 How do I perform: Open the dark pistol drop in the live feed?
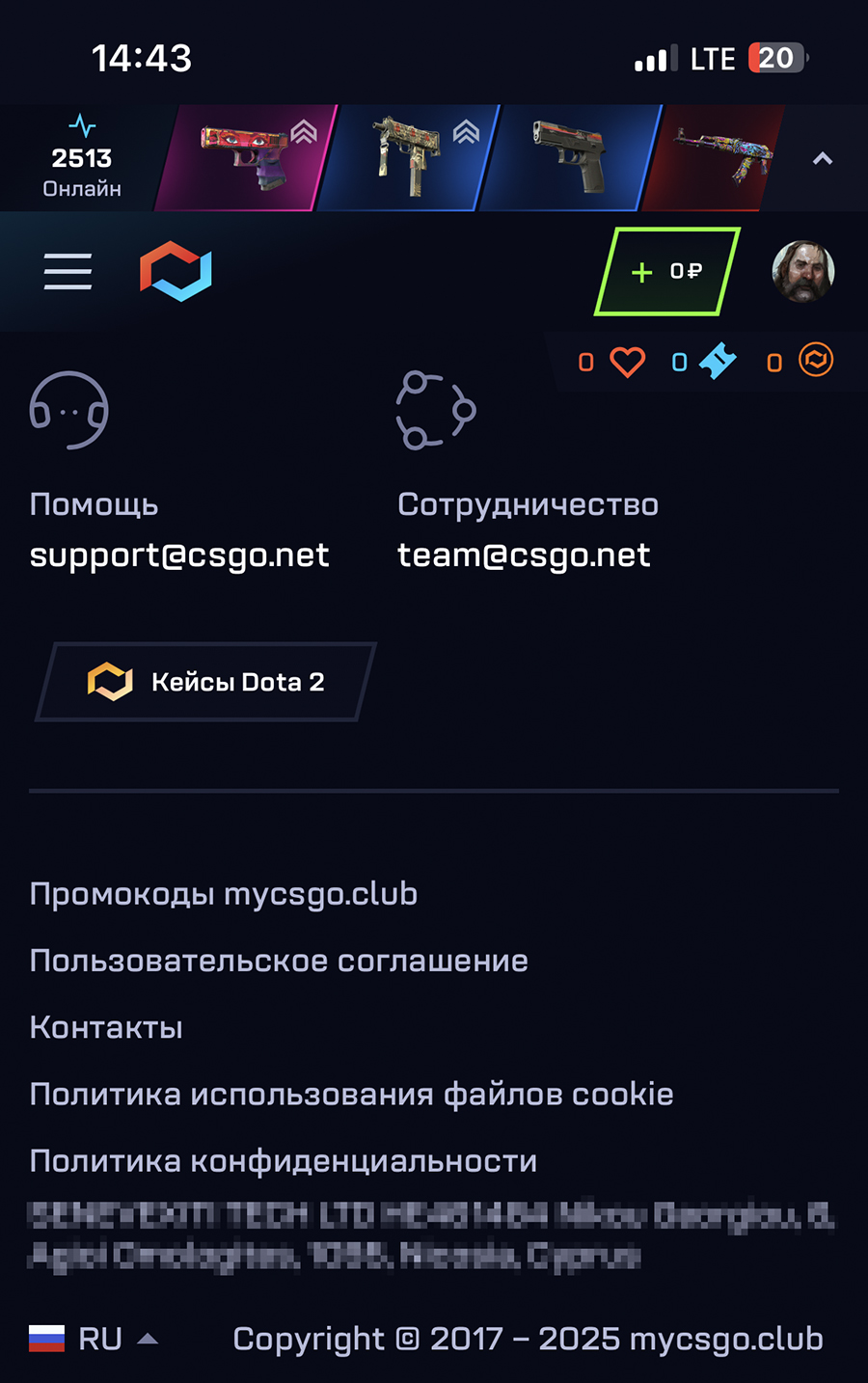point(571,157)
